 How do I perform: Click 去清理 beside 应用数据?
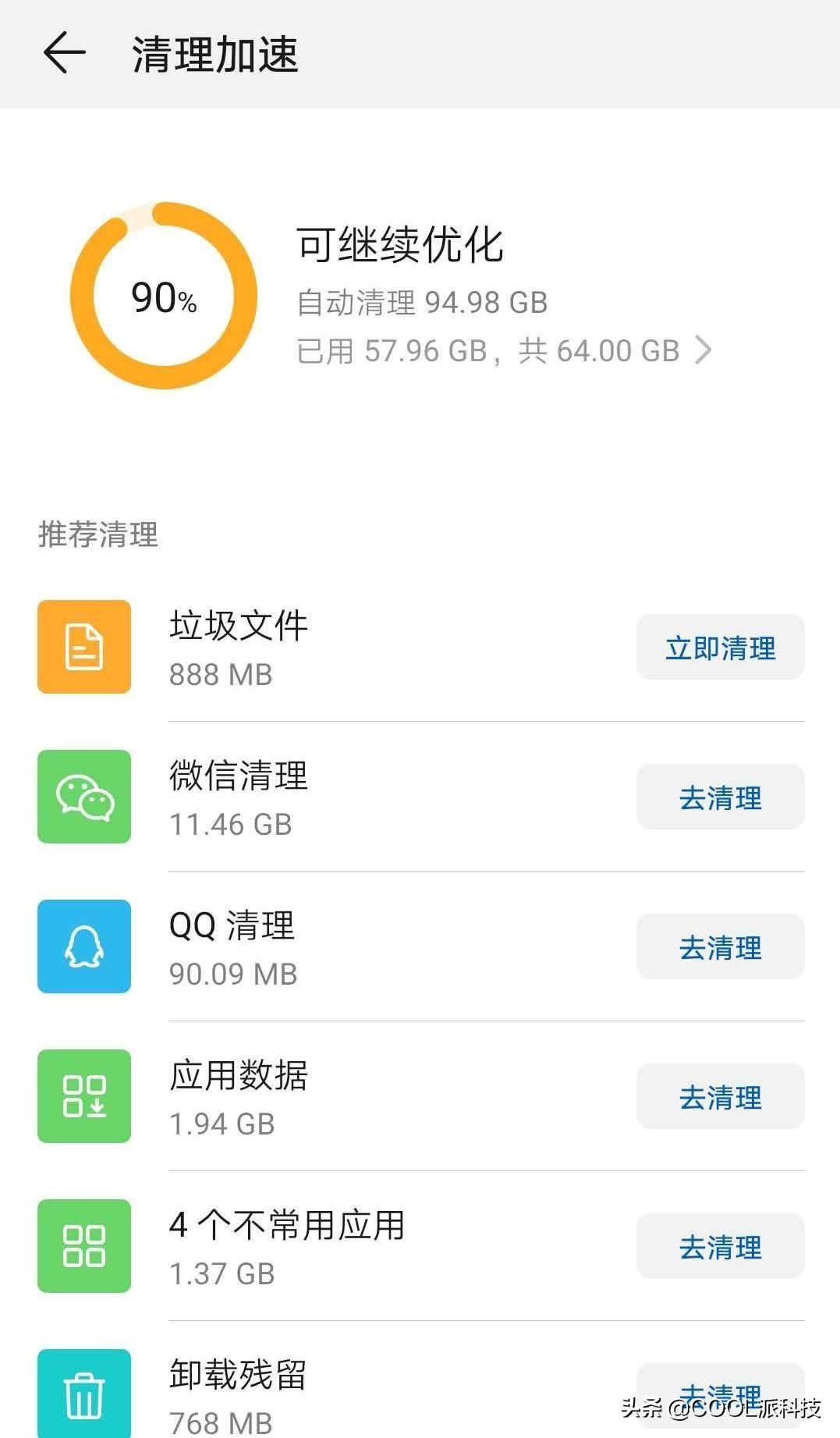click(x=719, y=1096)
